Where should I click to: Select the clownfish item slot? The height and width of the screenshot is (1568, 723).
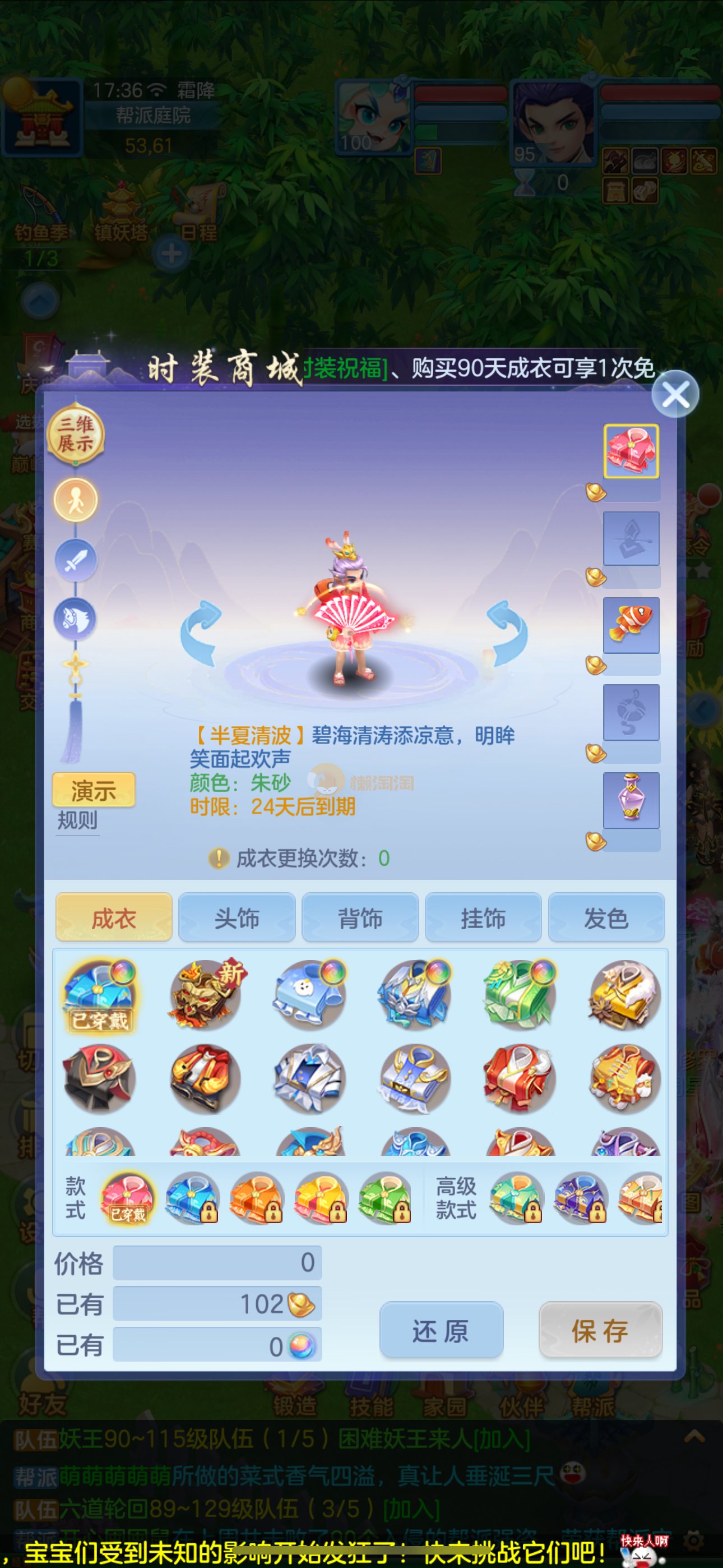631,625
